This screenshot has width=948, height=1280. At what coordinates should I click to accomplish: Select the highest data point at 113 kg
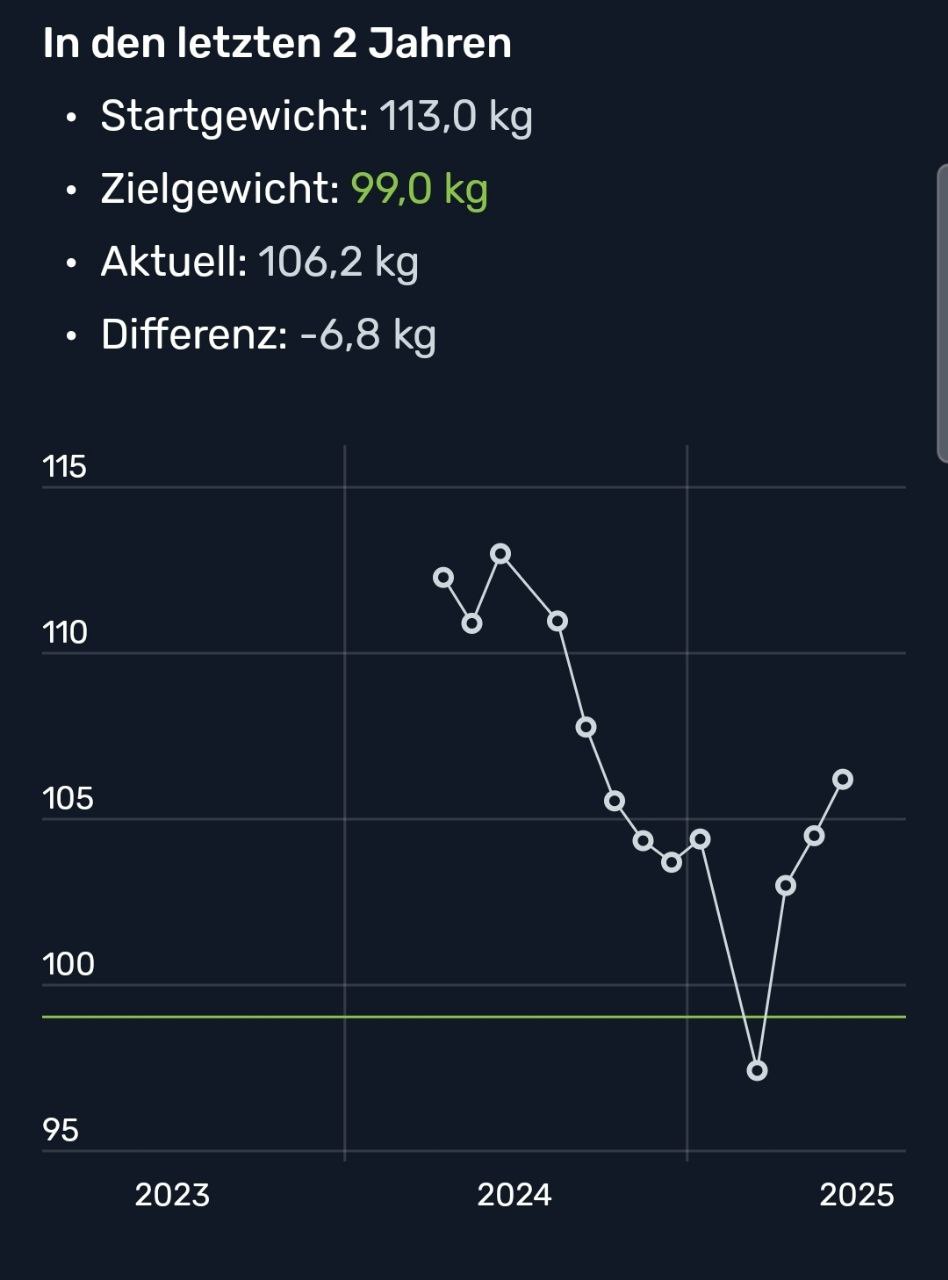pyautogui.click(x=501, y=553)
